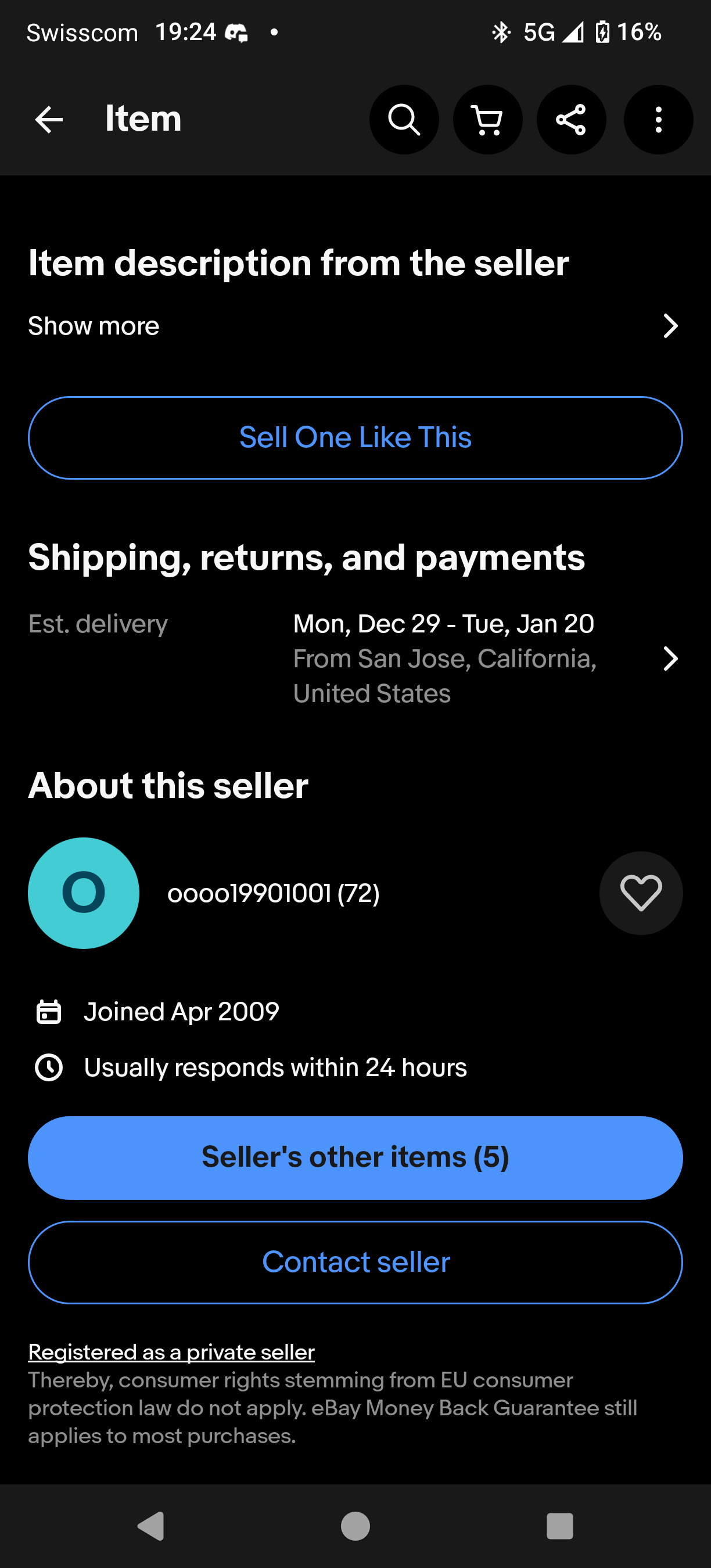
Task: View seller oooo19901001's profile
Action: (x=272, y=894)
